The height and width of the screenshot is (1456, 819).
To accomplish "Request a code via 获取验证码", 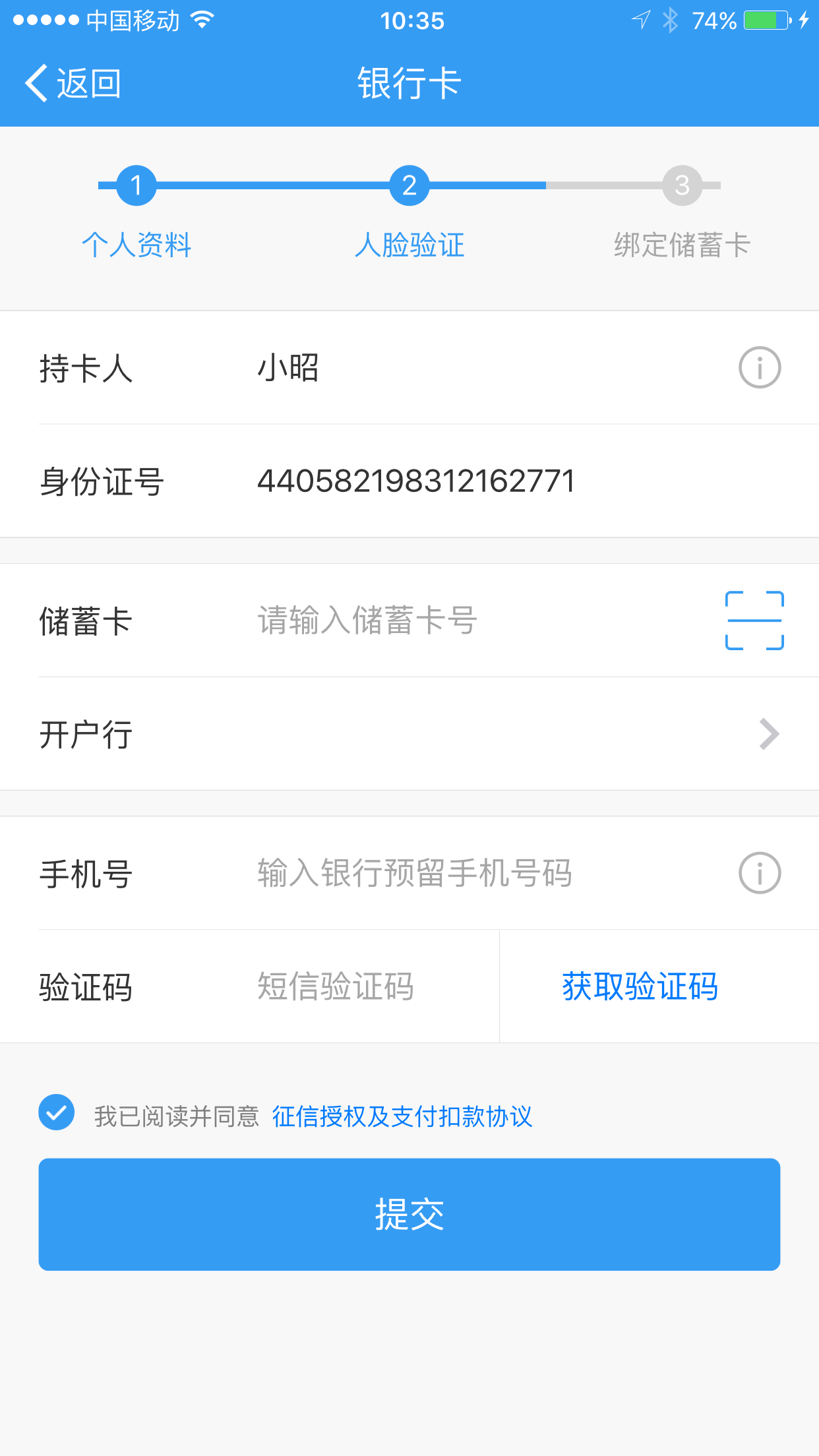I will [640, 986].
